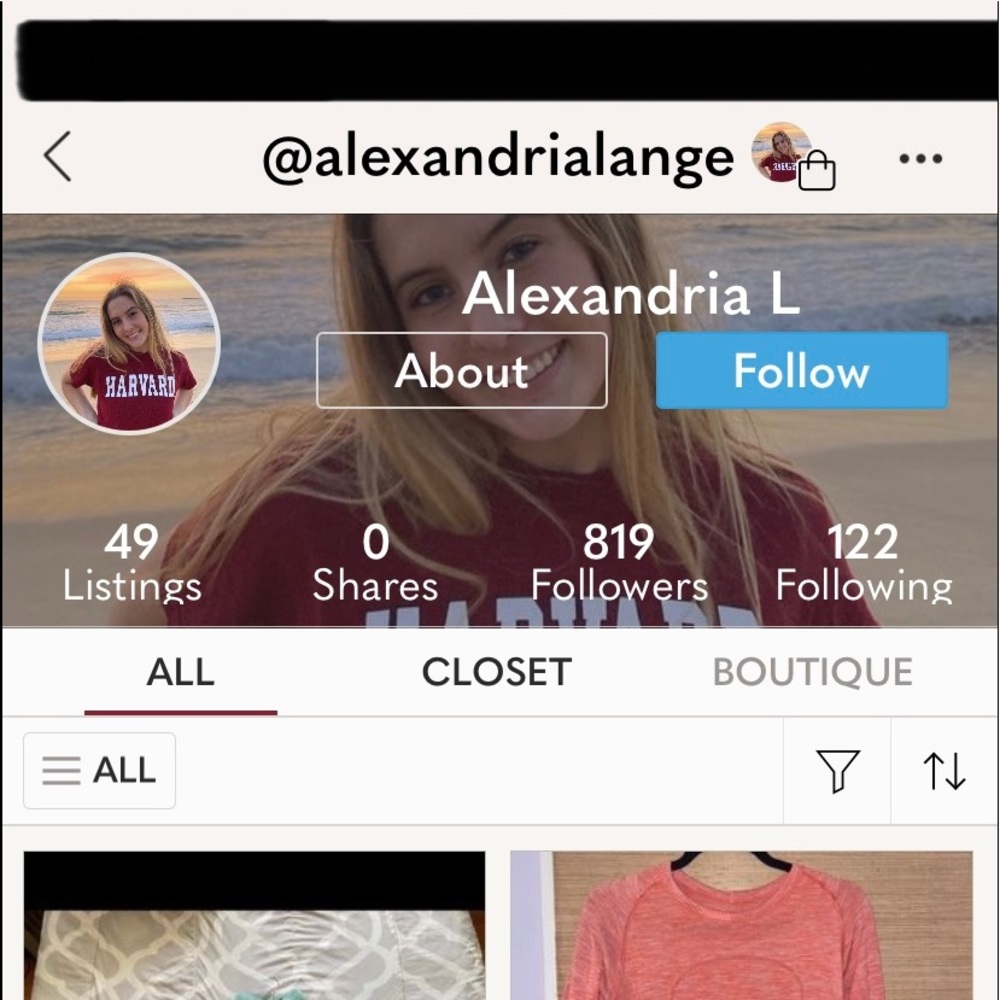The image size is (1000, 1000).
Task: View the 49 listings count
Action: pos(131,563)
